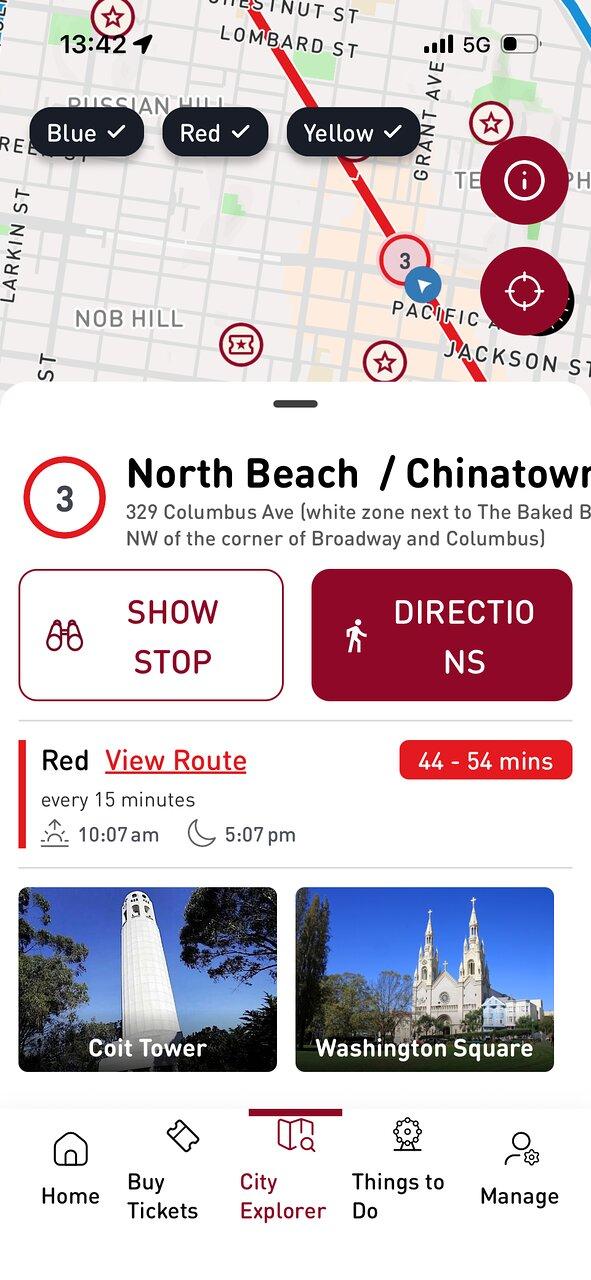
Task: Toggle the Blue route filter chip
Action: [x=86, y=133]
